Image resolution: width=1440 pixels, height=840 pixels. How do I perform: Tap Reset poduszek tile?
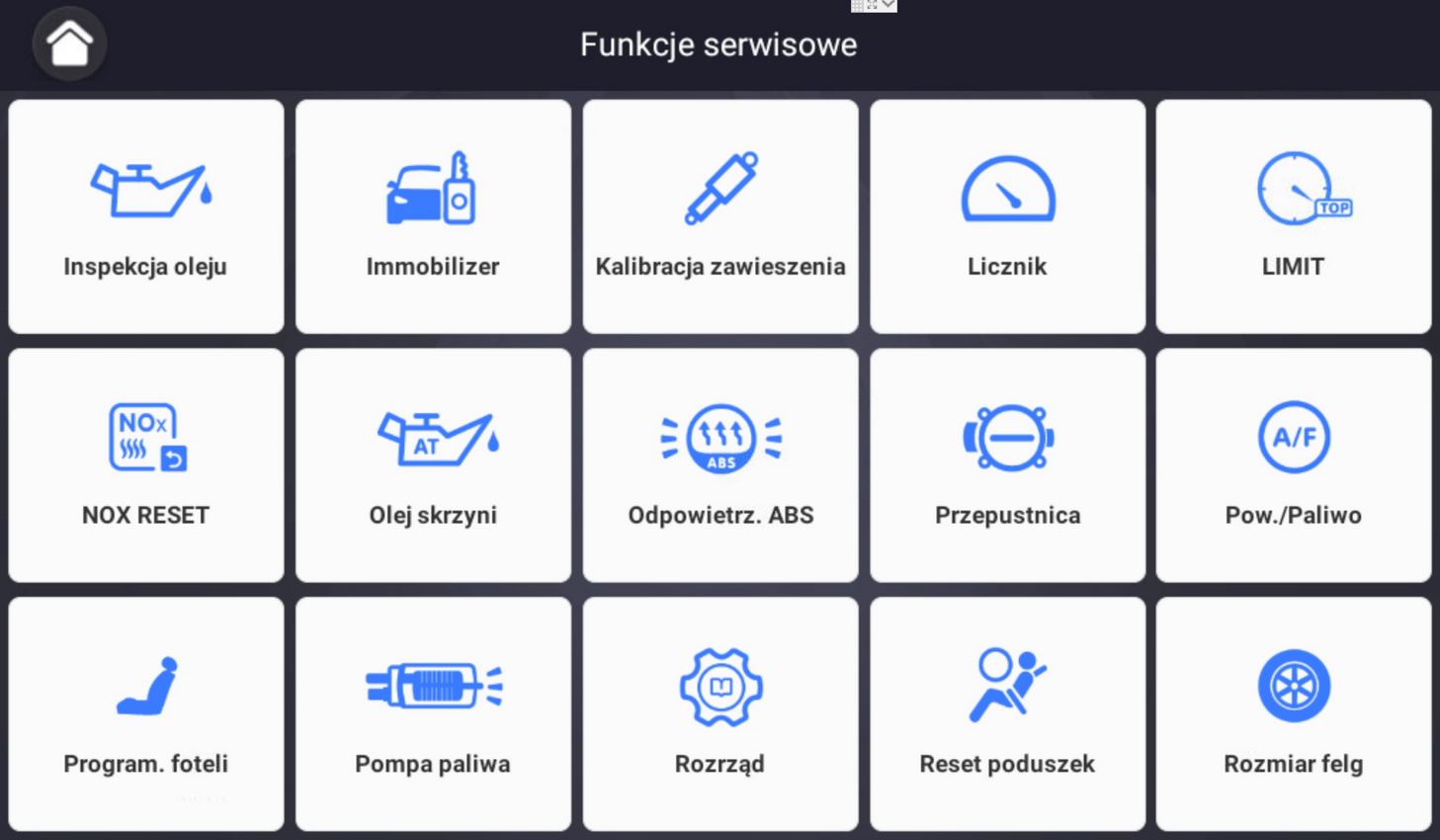(1007, 714)
